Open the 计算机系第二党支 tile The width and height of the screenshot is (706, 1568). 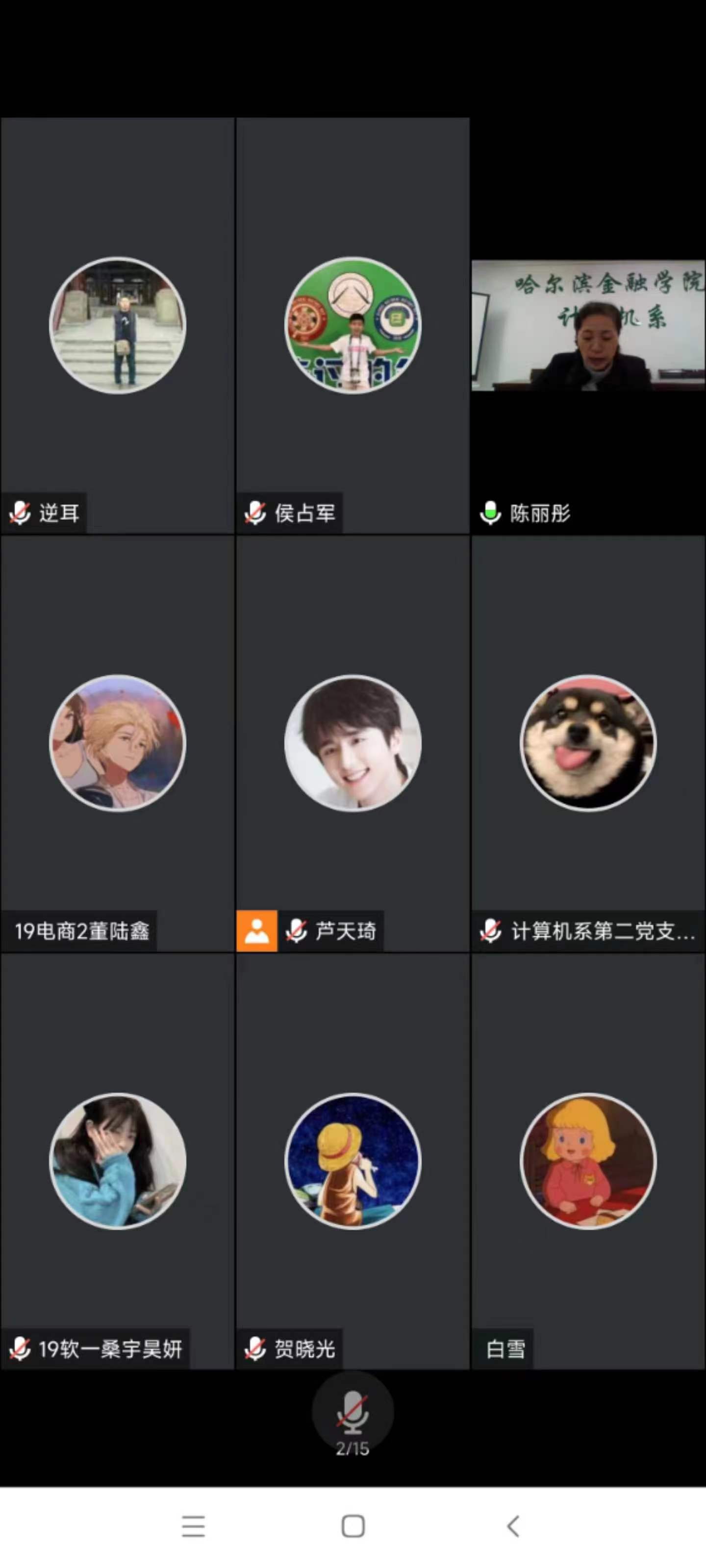coord(588,743)
